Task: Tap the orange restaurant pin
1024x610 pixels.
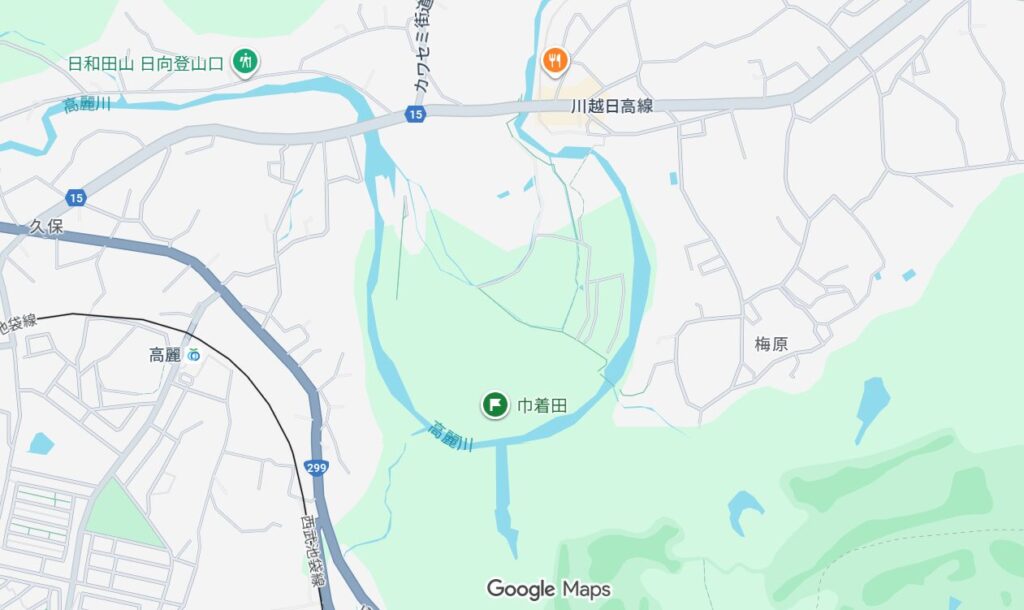Action: click(555, 62)
